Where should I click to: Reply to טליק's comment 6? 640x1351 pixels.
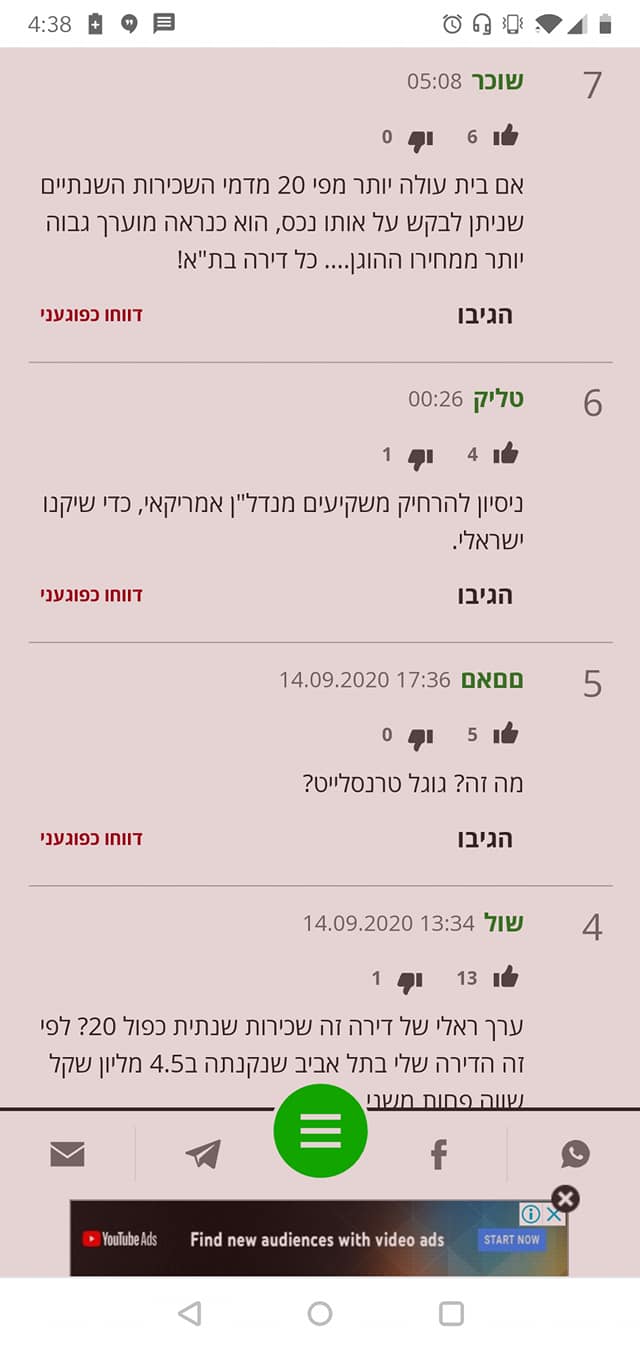coord(485,595)
